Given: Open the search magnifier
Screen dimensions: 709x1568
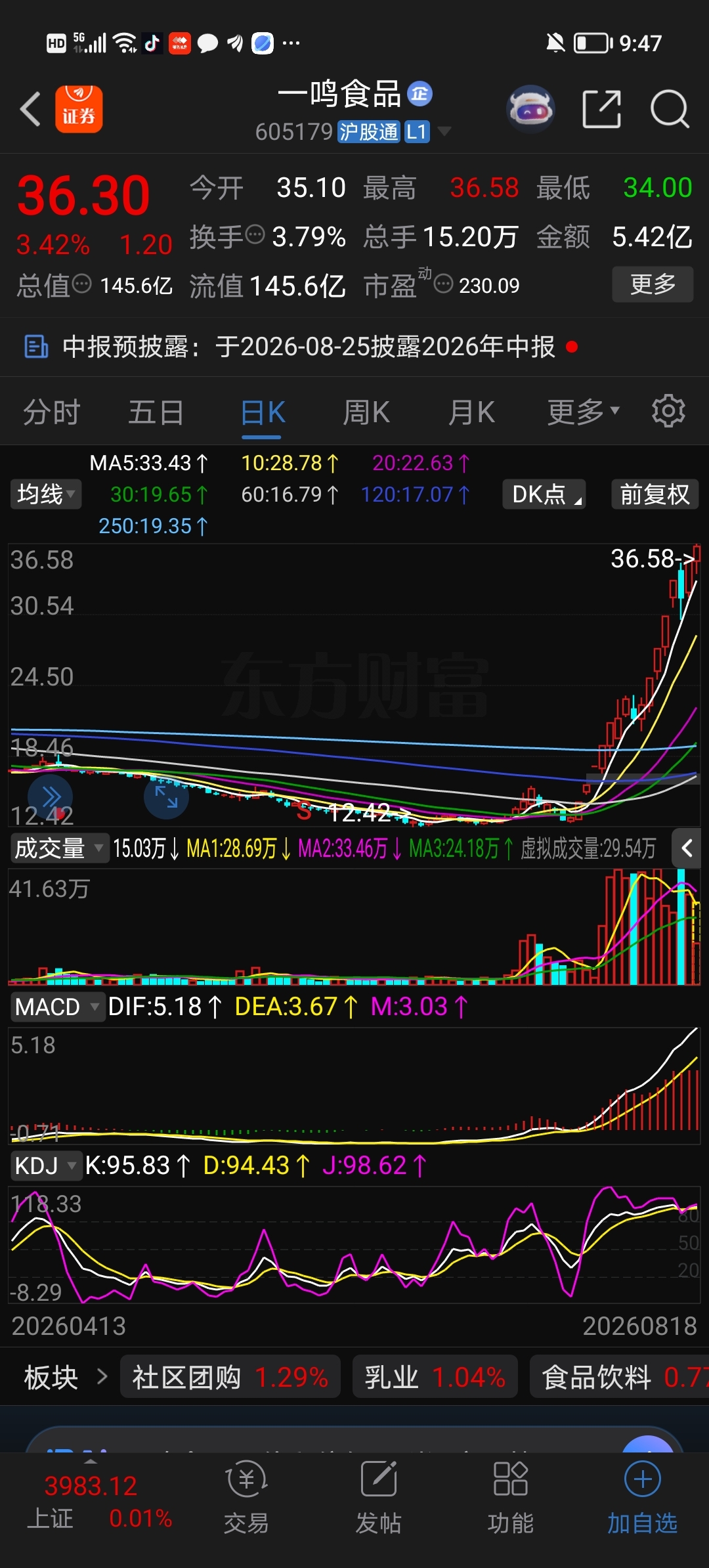Looking at the screenshot, I should [669, 109].
